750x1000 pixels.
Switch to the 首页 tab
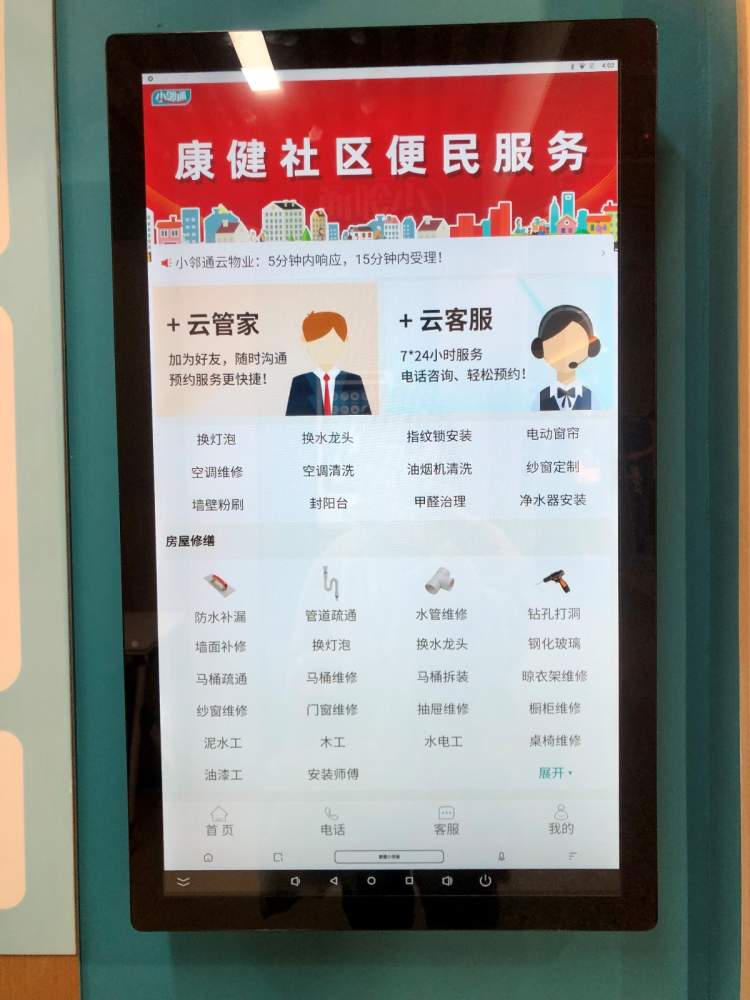click(x=219, y=821)
